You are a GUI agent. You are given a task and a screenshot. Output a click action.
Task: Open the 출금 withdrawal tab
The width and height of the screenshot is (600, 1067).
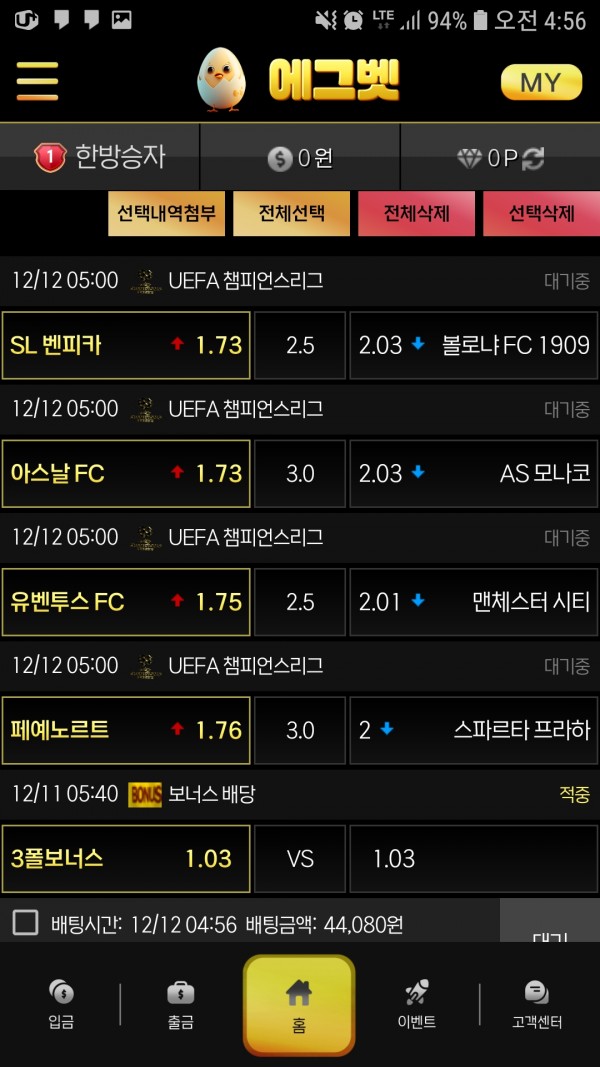click(180, 1004)
